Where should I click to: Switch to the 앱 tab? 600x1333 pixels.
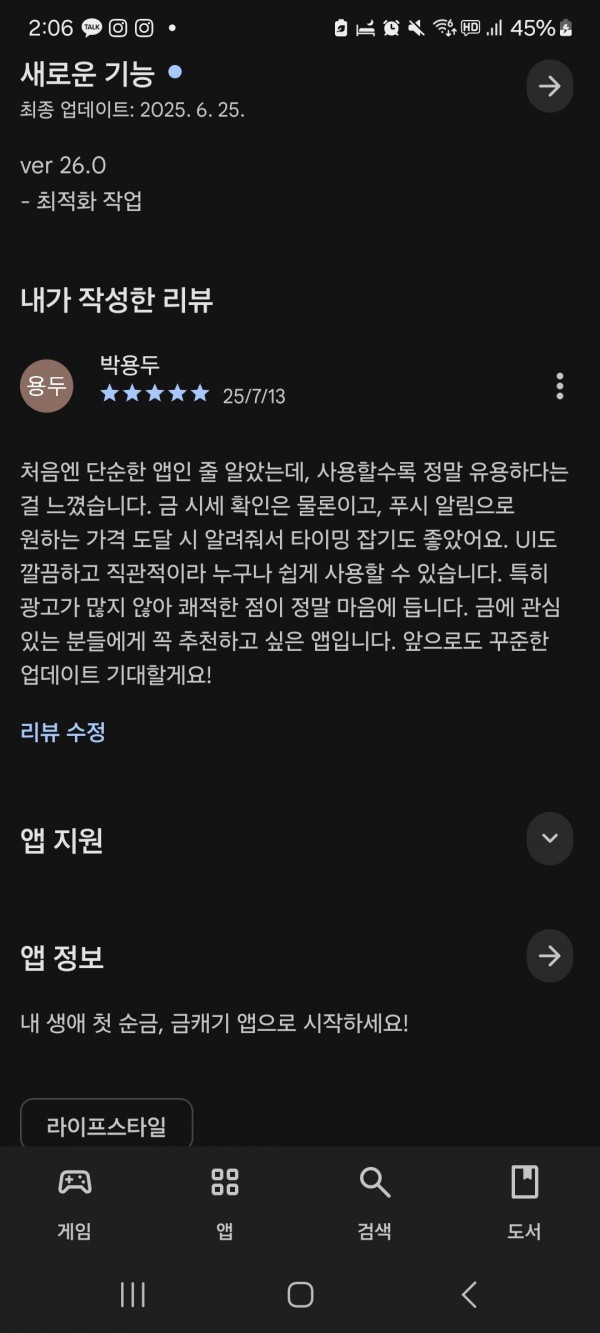(x=225, y=1203)
